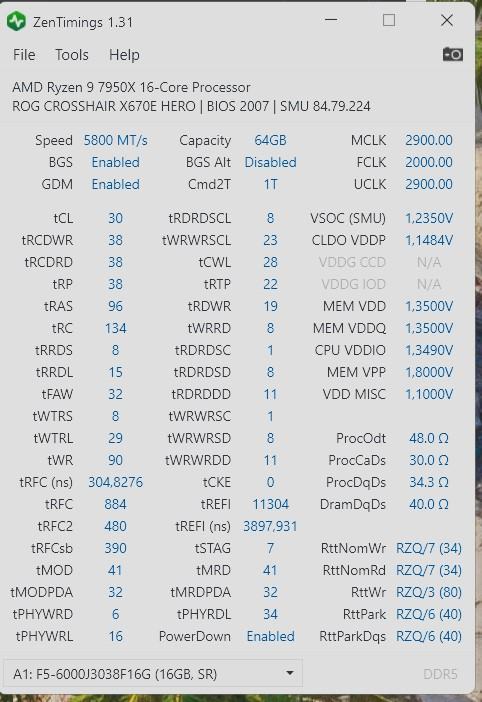Take a screenshot with the camera icon

(x=452, y=54)
